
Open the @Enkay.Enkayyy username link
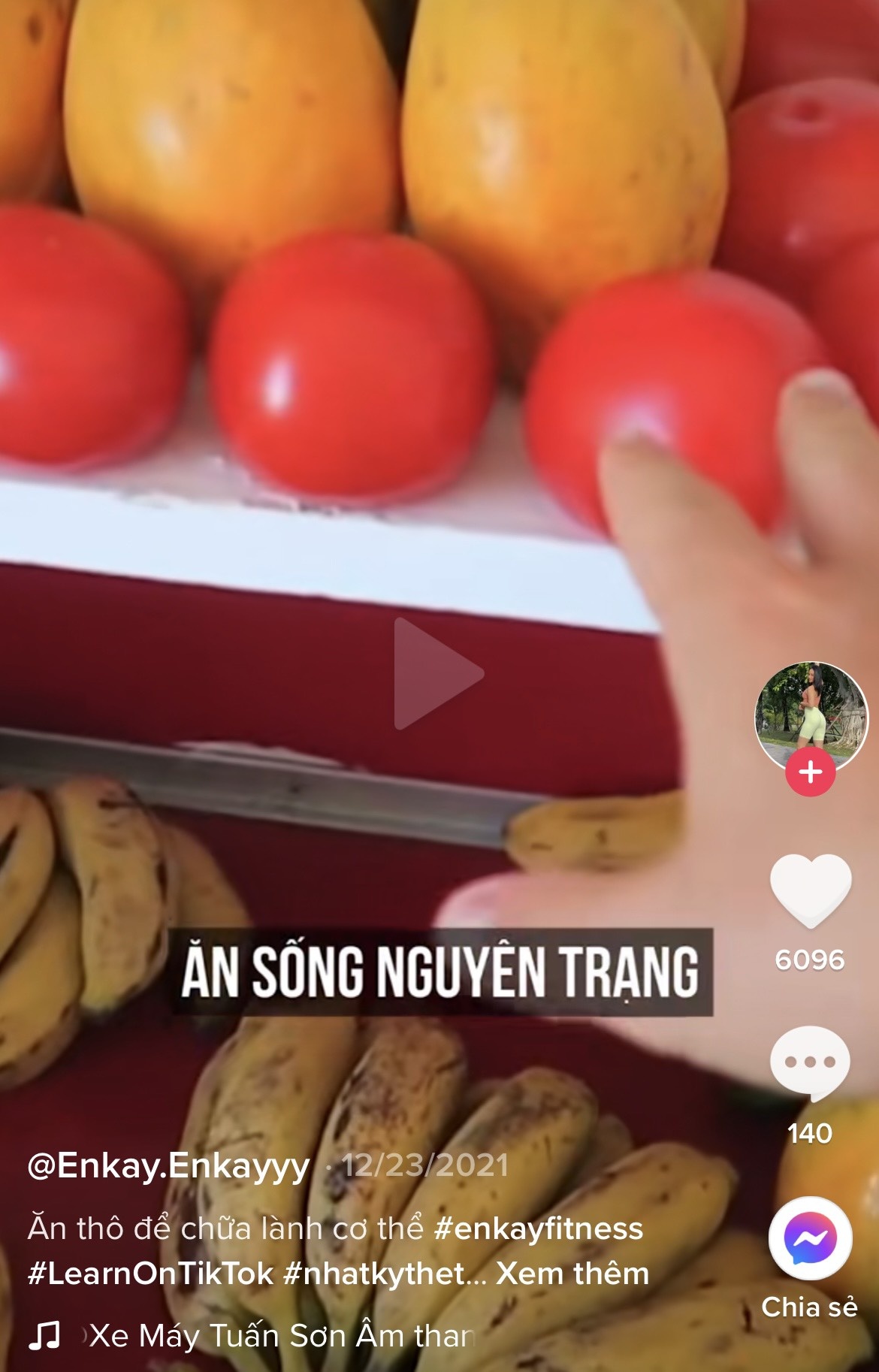click(x=168, y=1165)
